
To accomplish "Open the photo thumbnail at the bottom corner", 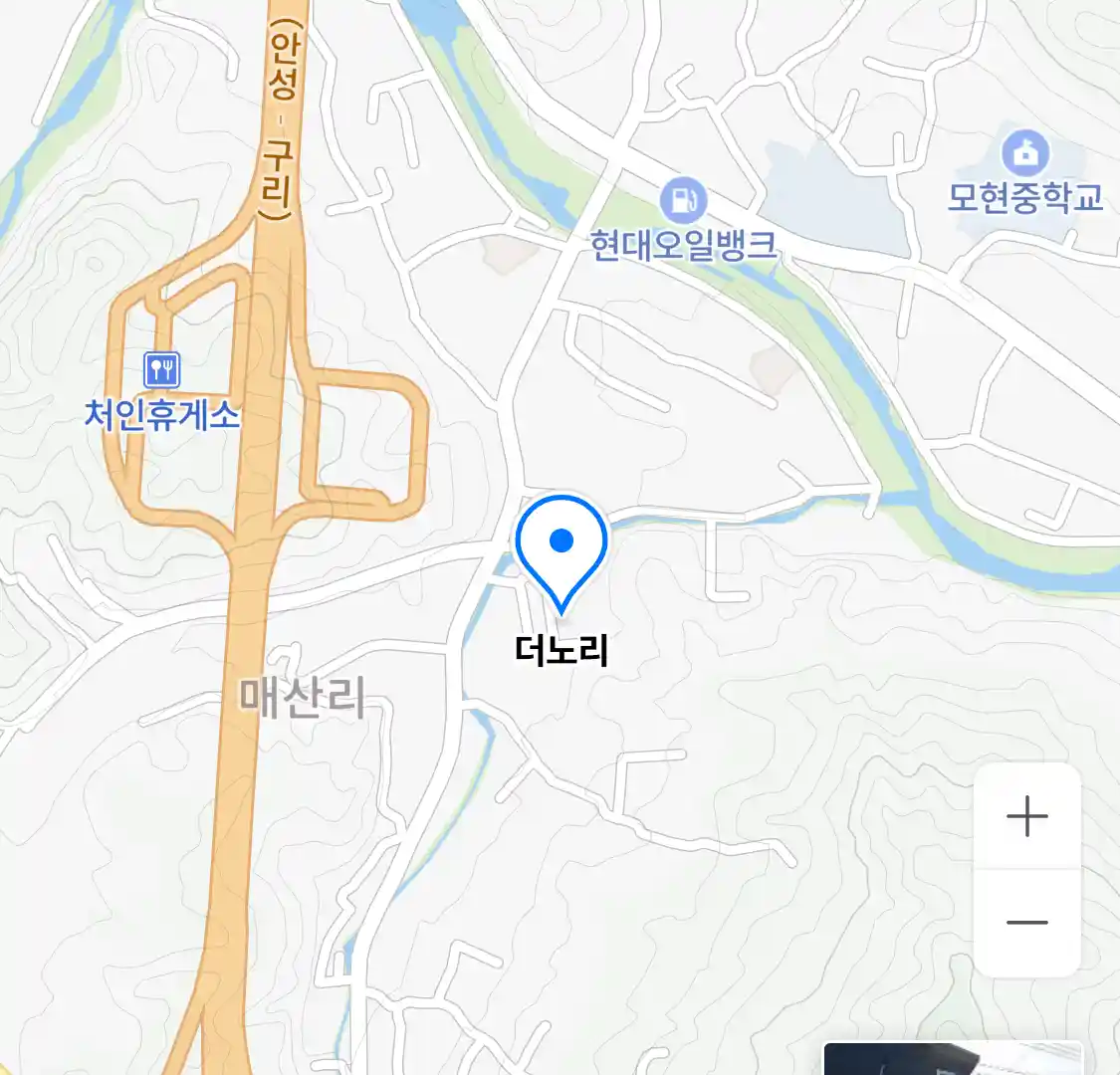I will click(952, 1058).
